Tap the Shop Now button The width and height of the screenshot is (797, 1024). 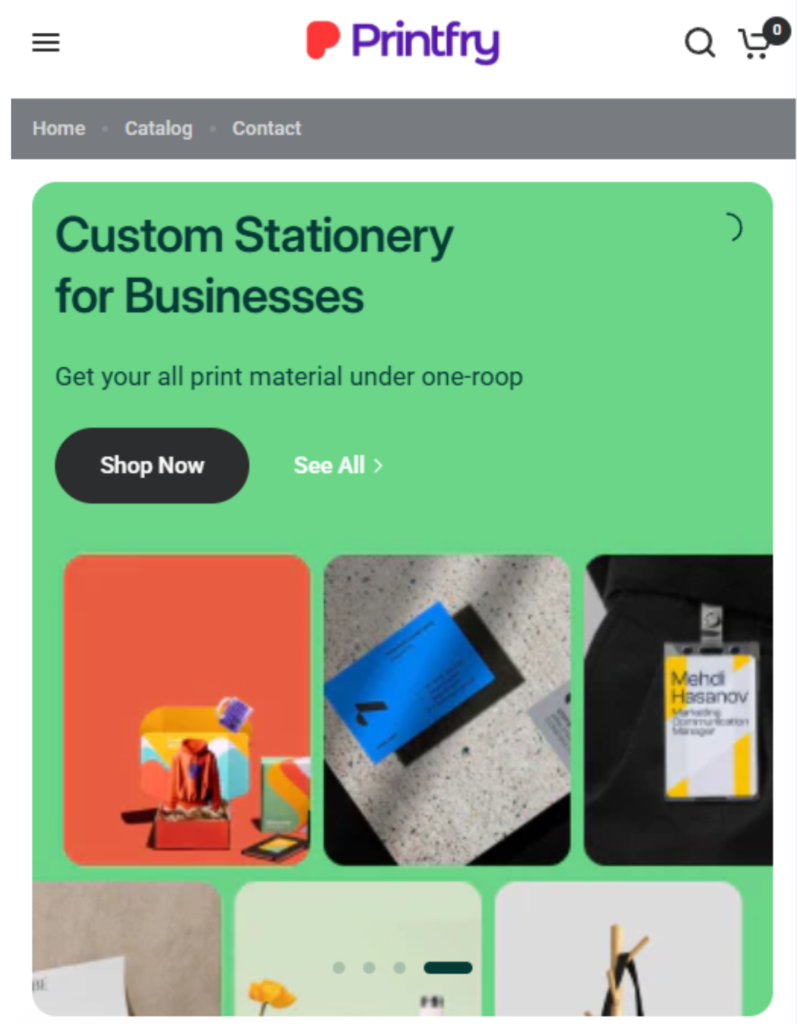tap(151, 465)
